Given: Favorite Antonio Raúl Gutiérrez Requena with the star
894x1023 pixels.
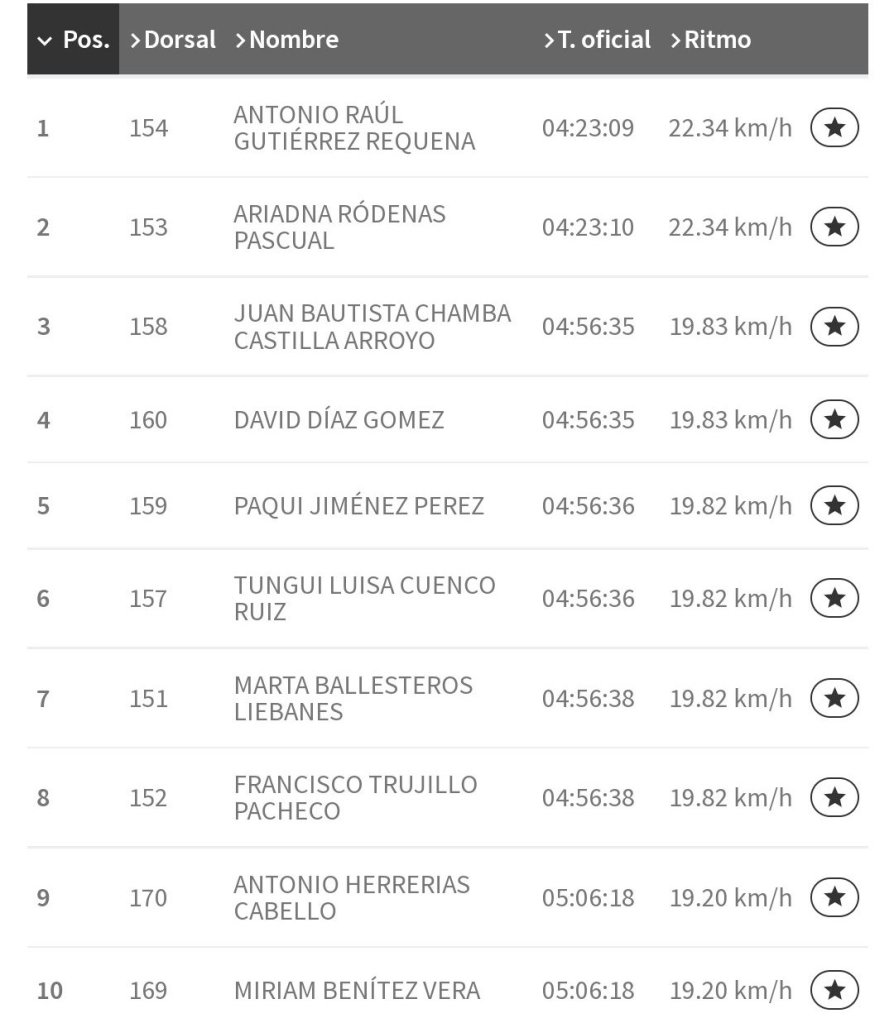Looking at the screenshot, I should tap(835, 128).
